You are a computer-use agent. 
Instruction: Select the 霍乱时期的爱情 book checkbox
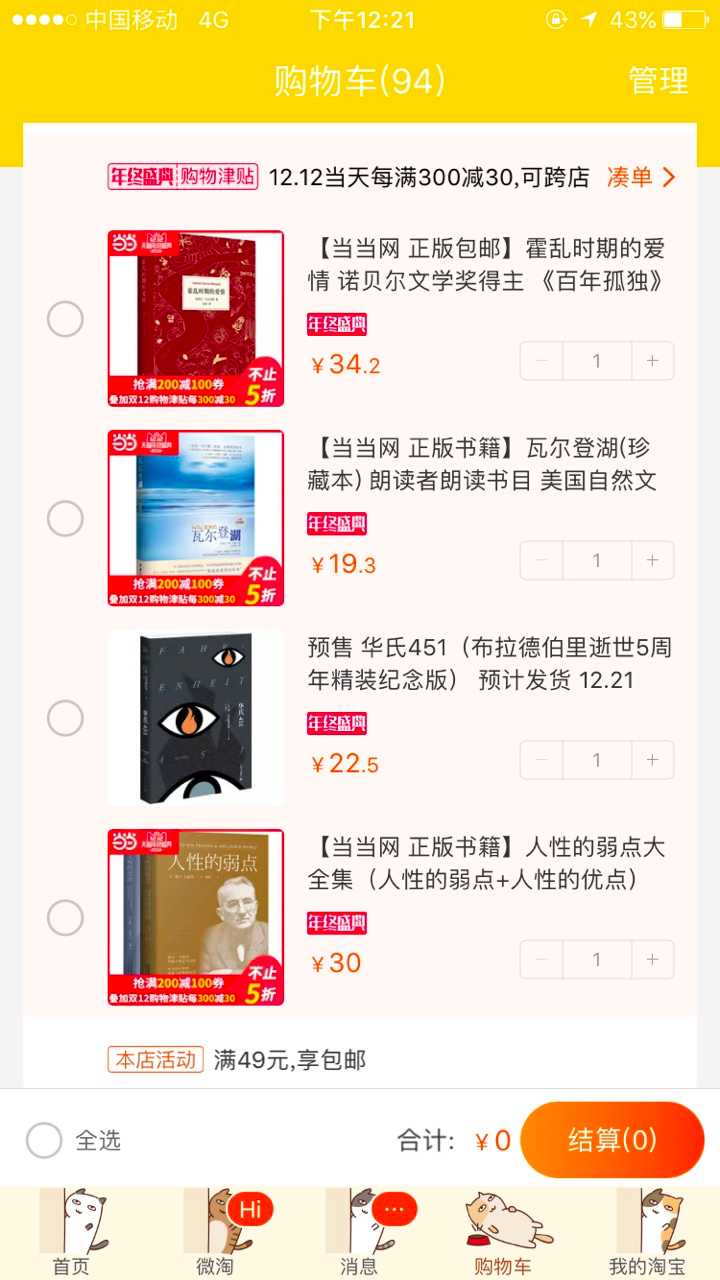pyautogui.click(x=66, y=320)
